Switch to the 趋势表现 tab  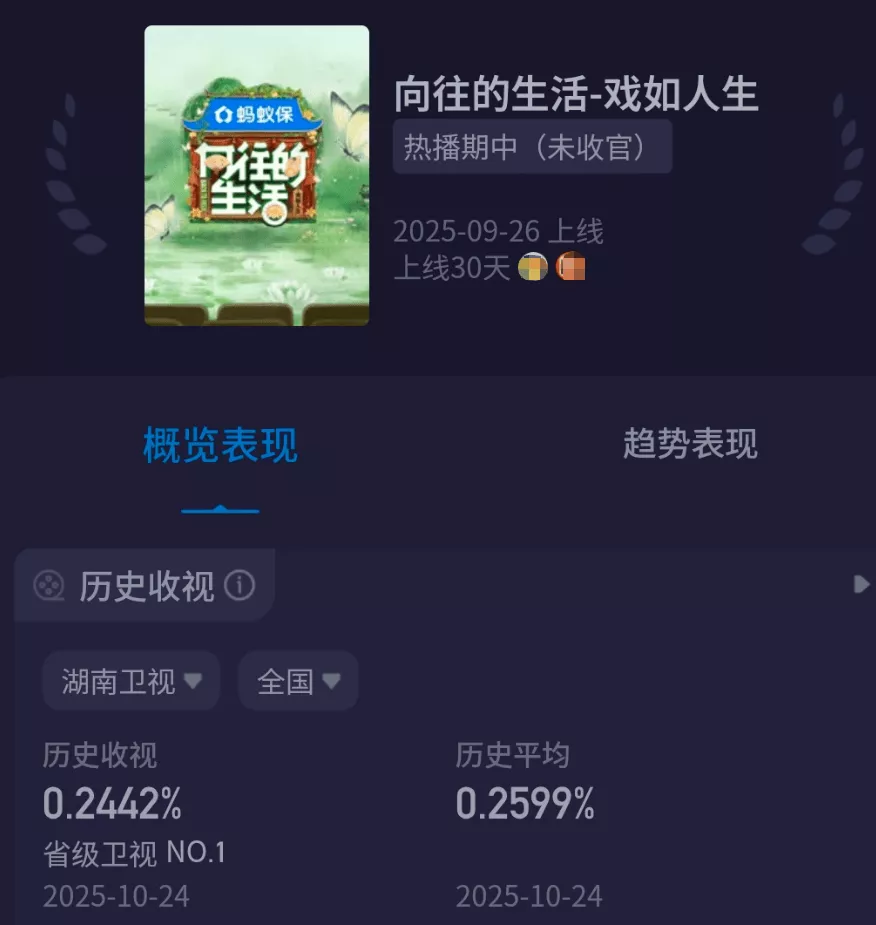pyautogui.click(x=690, y=444)
